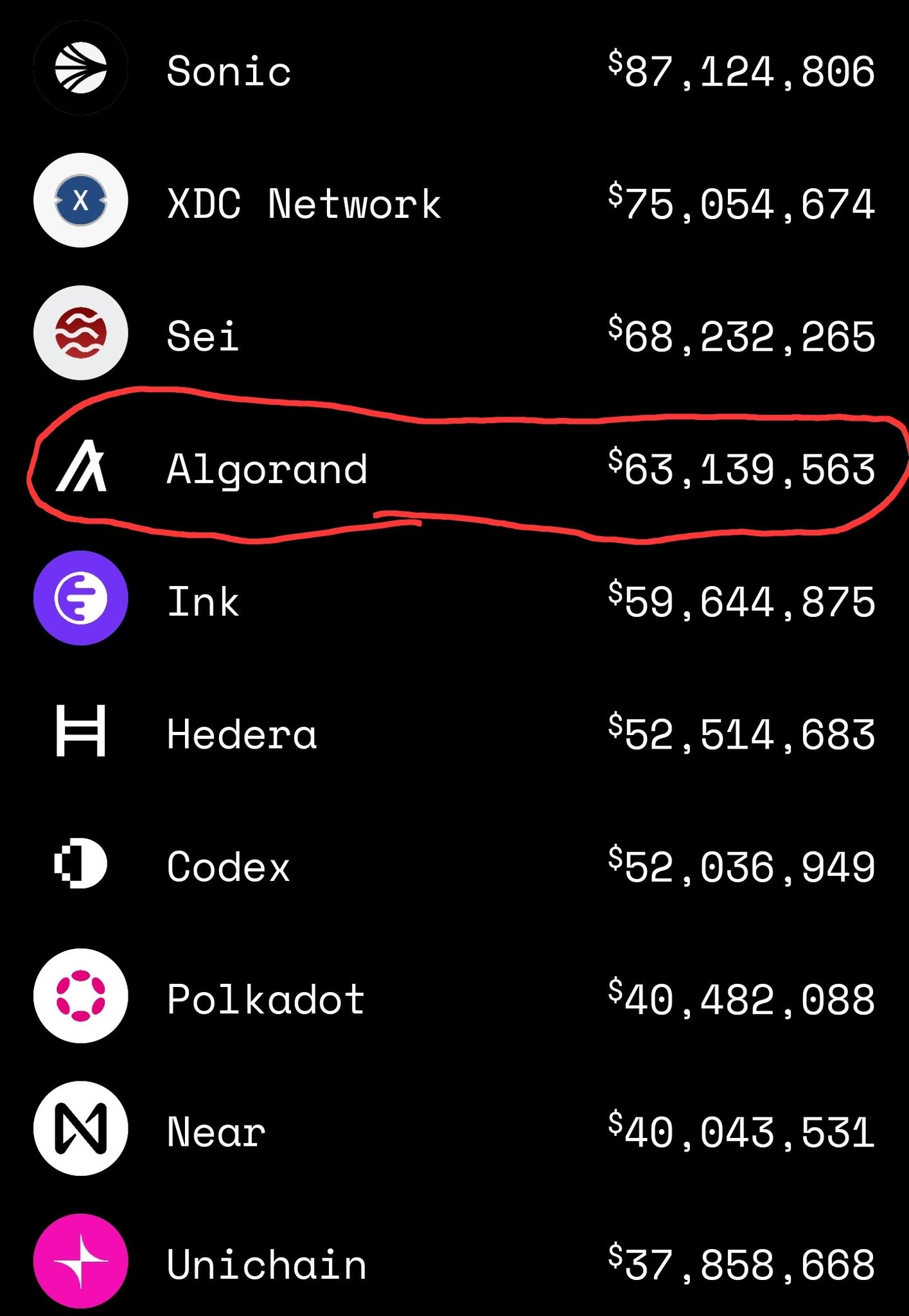
Task: Open the Hedera row
Action: [x=242, y=734]
